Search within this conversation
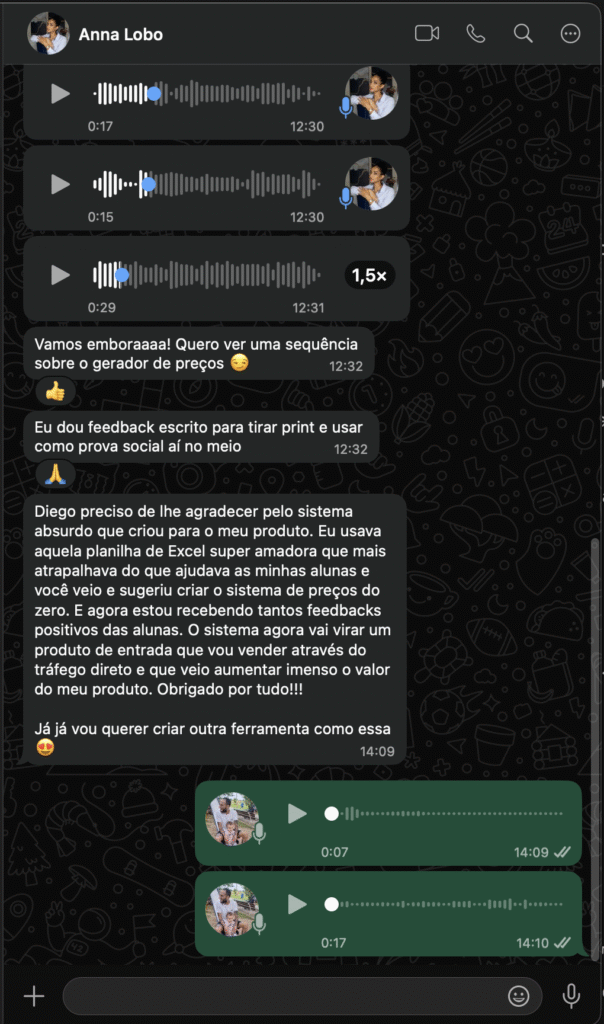 (523, 33)
